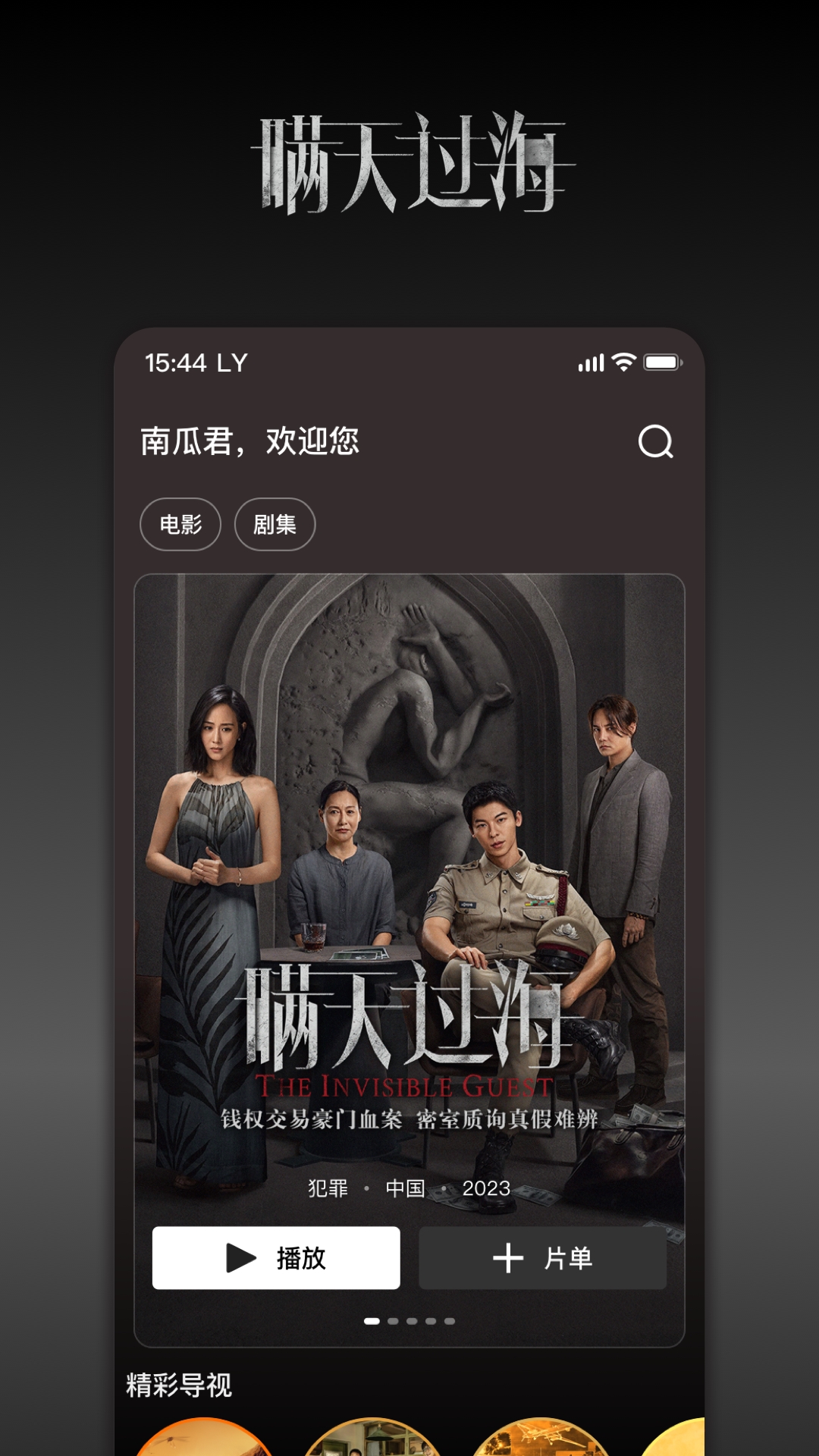Toggle the 剧集 filter pill
Screen dimensions: 819x1456
coord(275,524)
